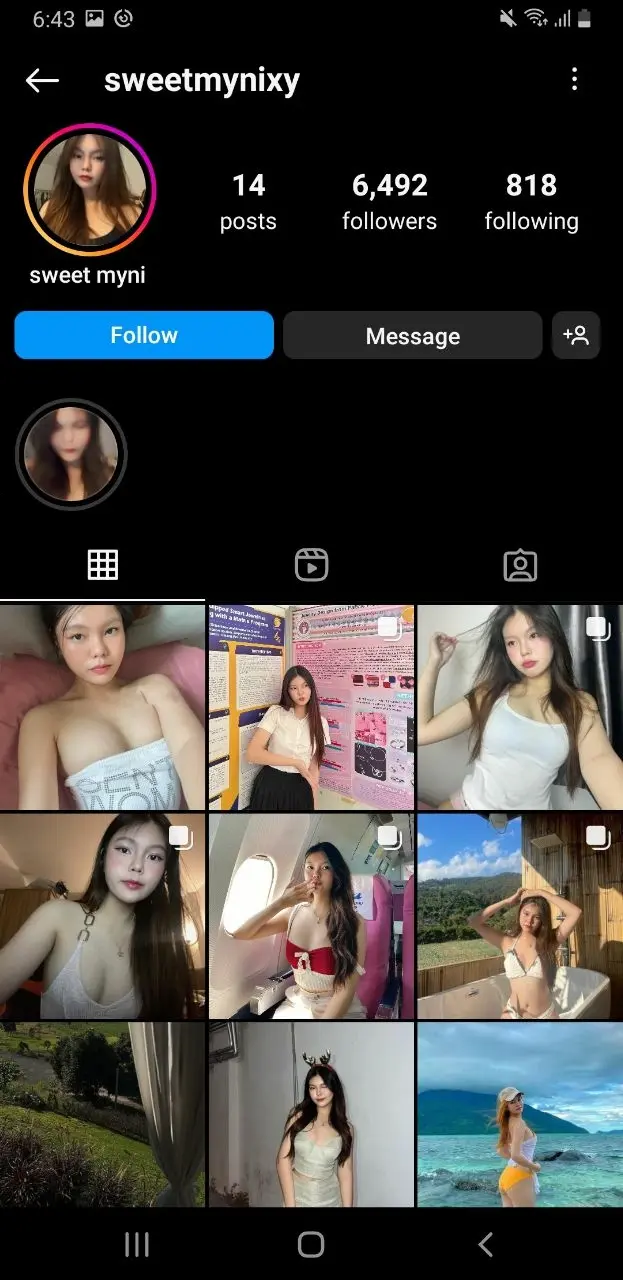The height and width of the screenshot is (1280, 623).
Task: Switch to the posts grid tab
Action: click(103, 565)
